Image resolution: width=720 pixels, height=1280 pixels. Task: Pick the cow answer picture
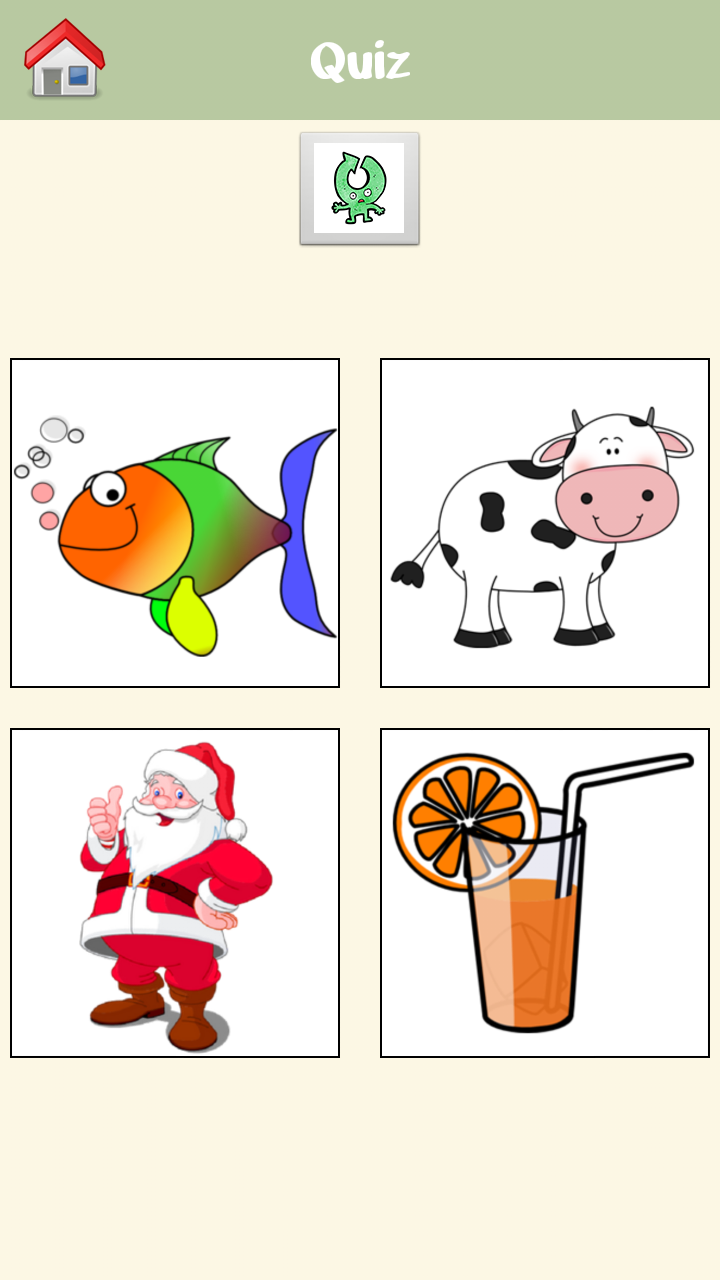544,522
